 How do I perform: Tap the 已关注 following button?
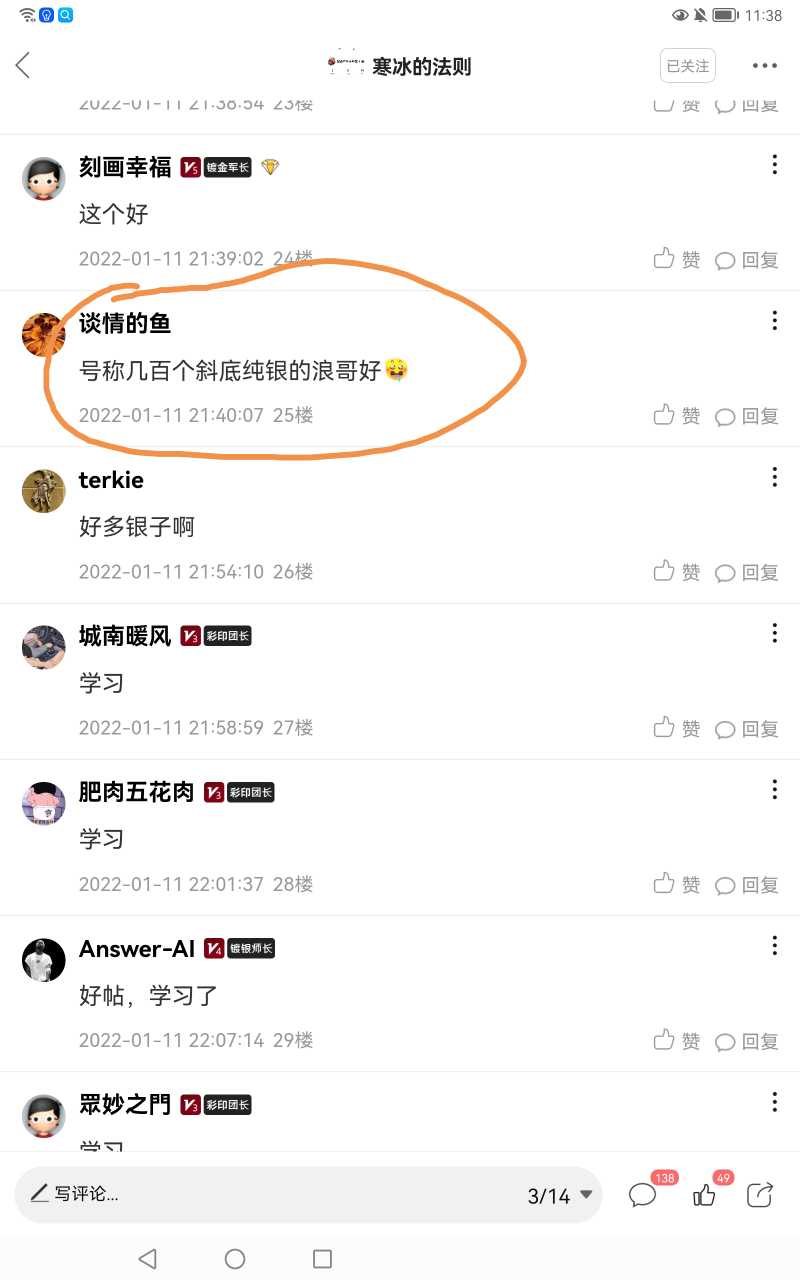click(688, 66)
